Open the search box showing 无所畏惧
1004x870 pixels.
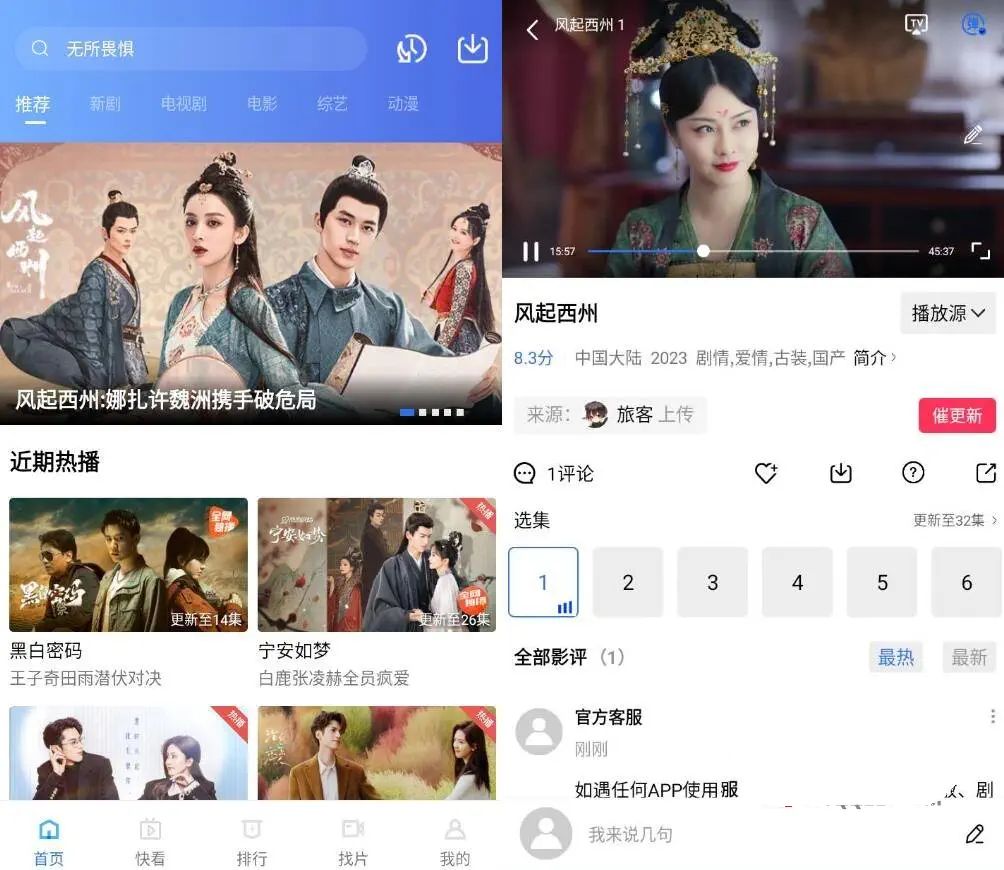(190, 48)
